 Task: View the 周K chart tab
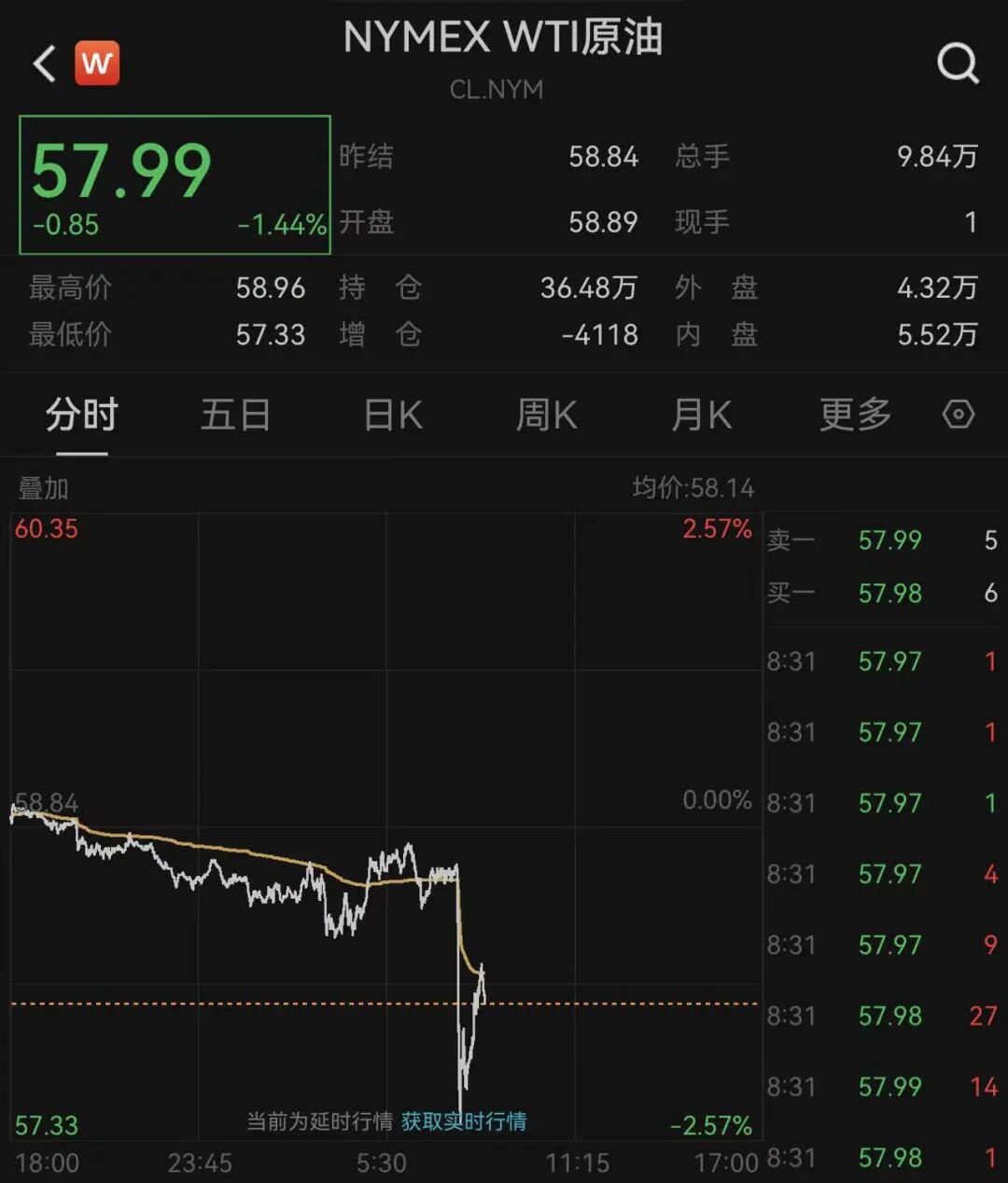coord(547,415)
